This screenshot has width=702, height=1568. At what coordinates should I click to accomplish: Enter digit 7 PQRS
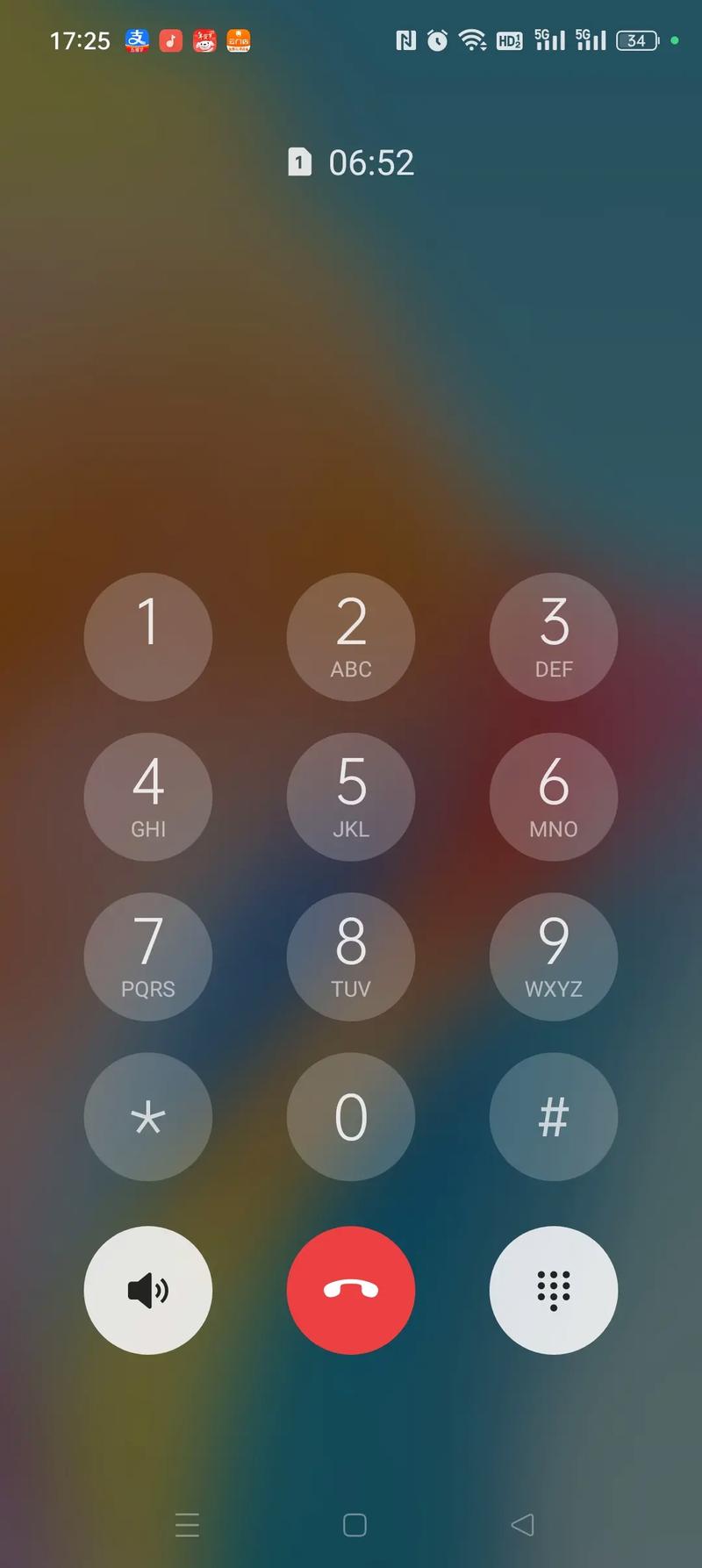tap(147, 956)
